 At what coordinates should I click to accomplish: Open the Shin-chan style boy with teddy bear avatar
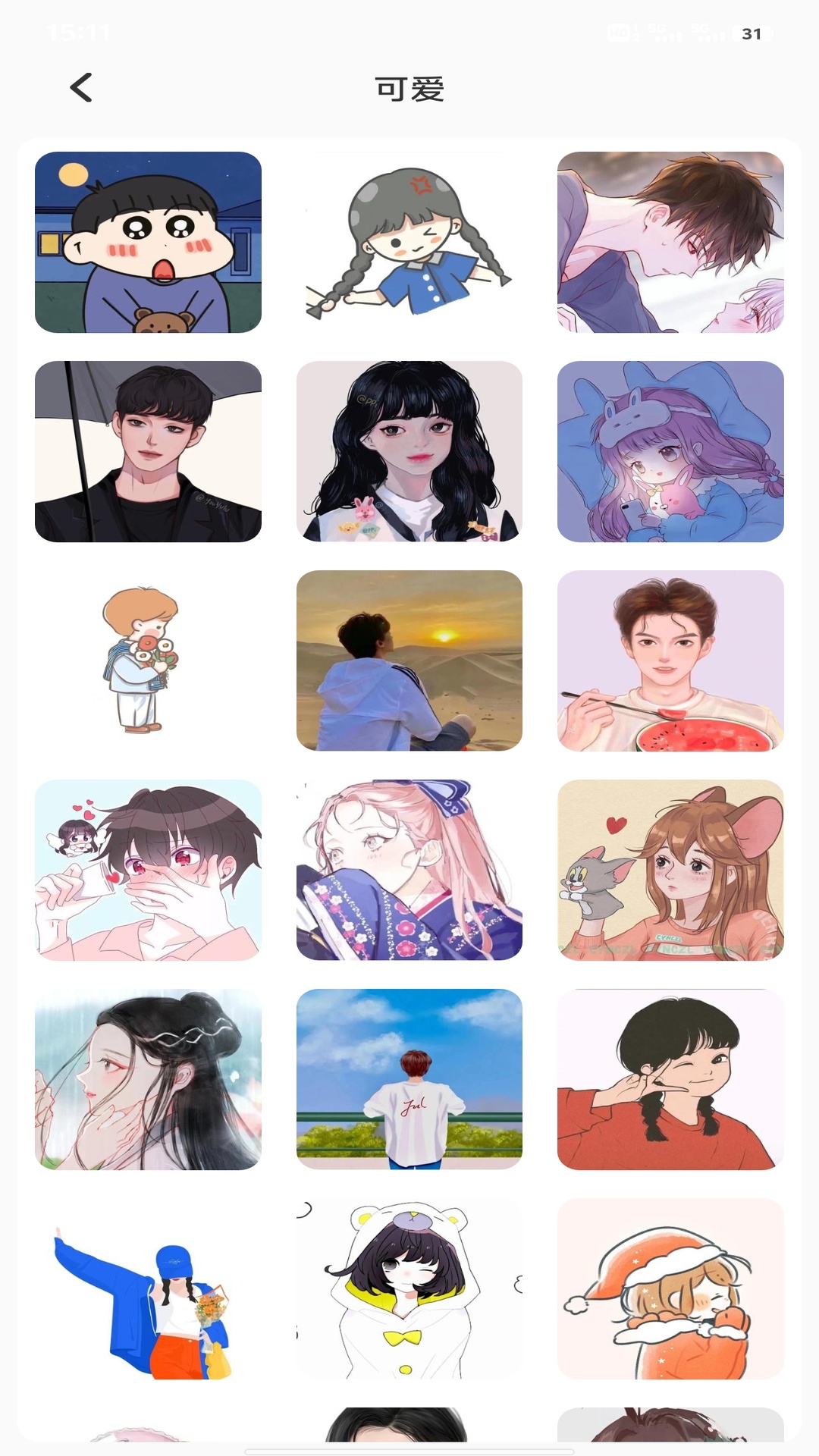(148, 242)
